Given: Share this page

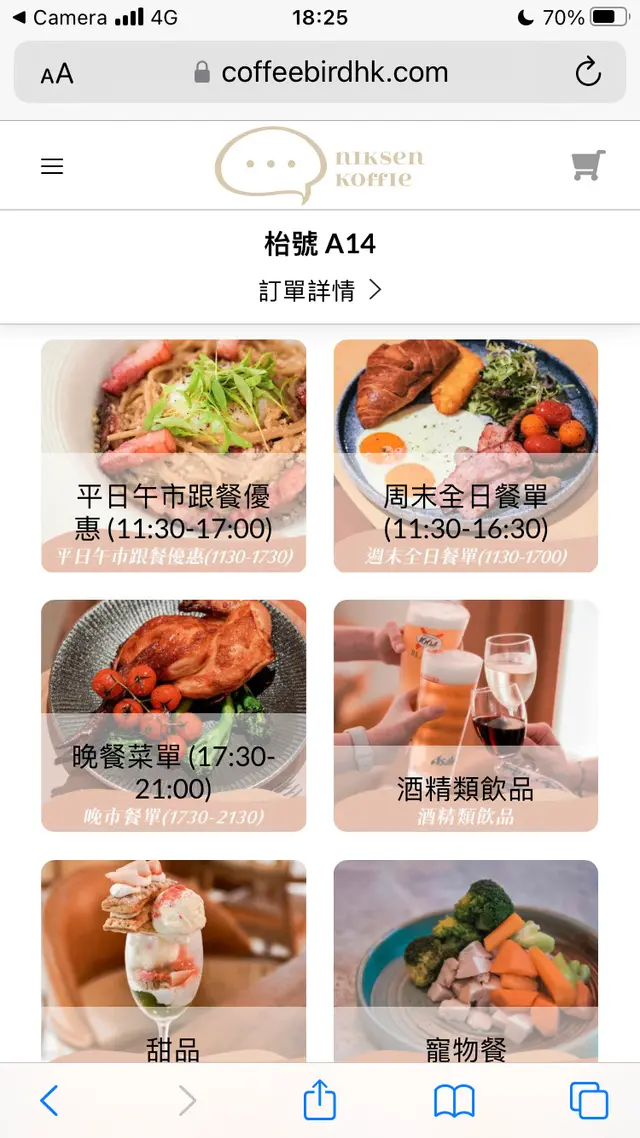Looking at the screenshot, I should tap(319, 1101).
